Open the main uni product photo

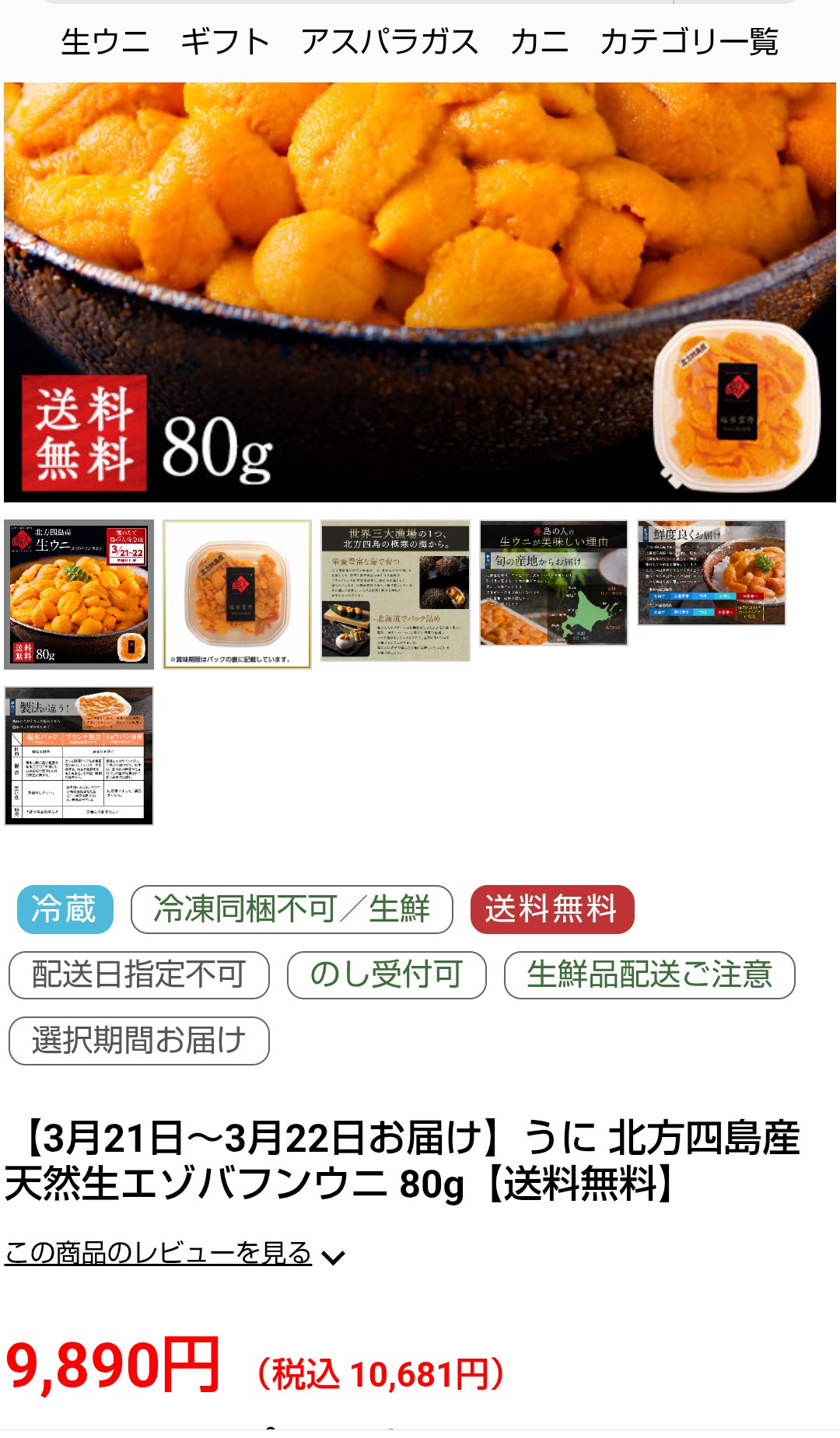[x=420, y=292]
